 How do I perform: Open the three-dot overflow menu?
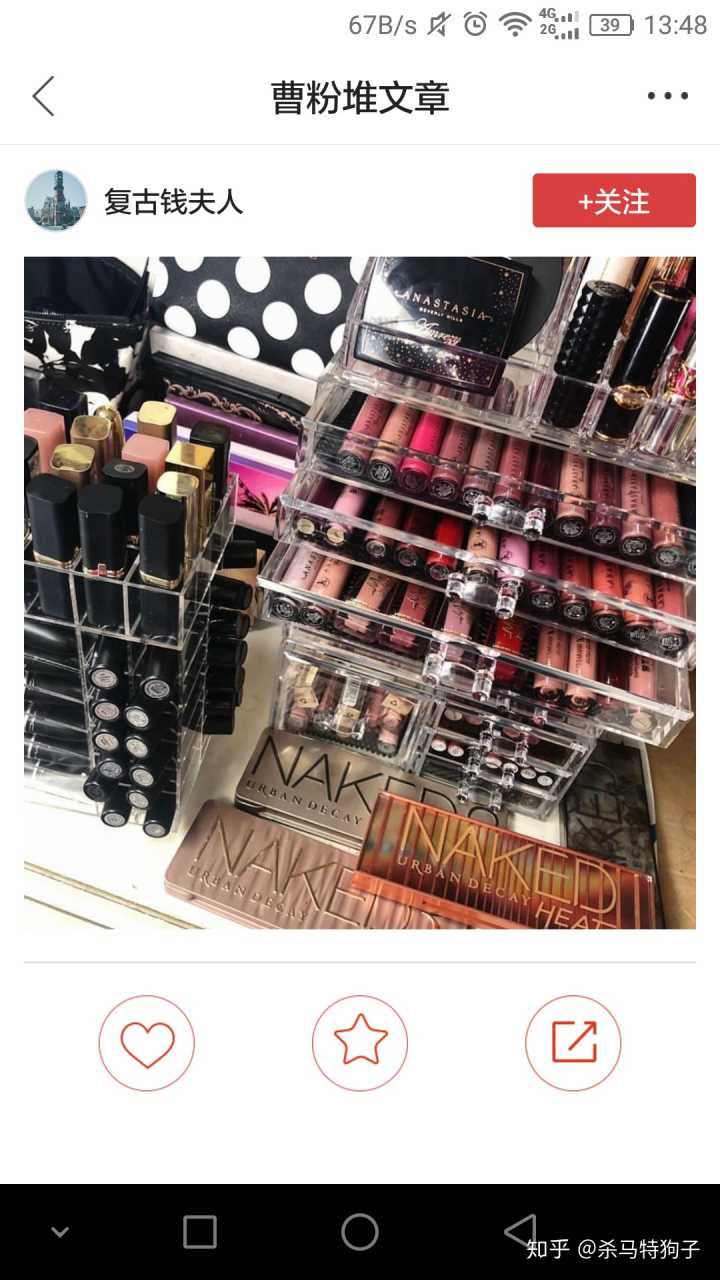(x=667, y=97)
